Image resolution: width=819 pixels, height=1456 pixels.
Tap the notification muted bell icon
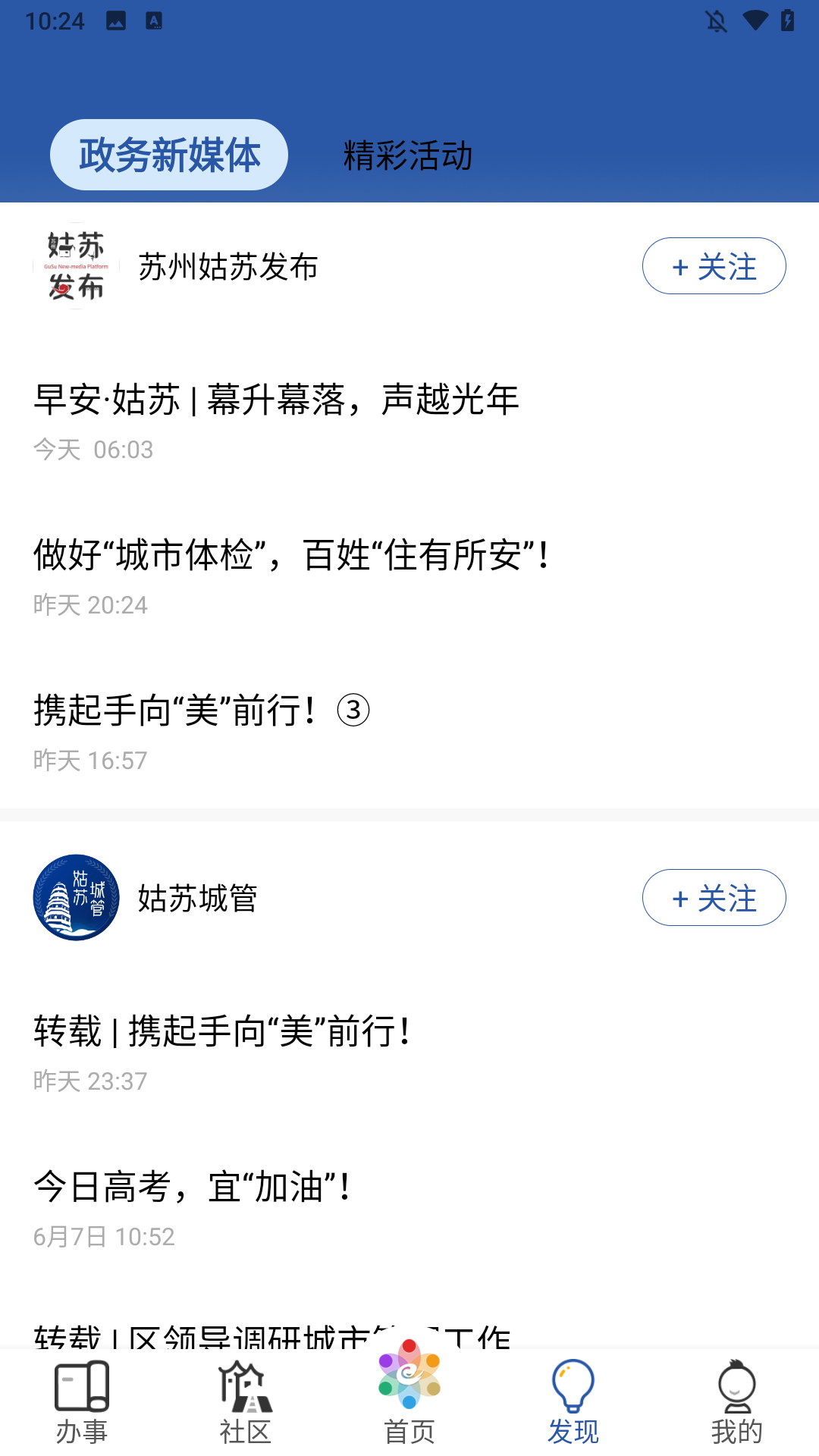716,20
